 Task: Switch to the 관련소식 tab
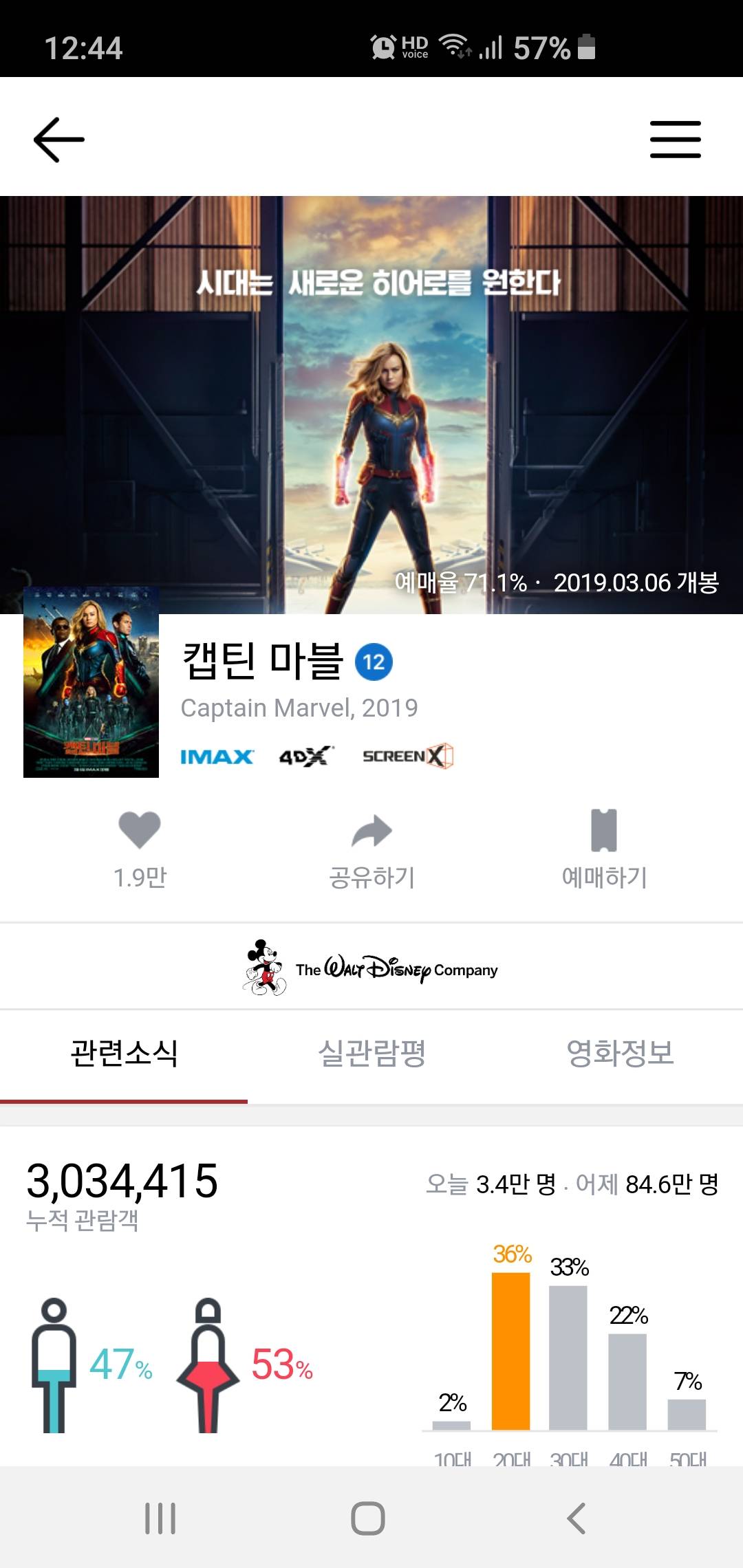tap(124, 1054)
